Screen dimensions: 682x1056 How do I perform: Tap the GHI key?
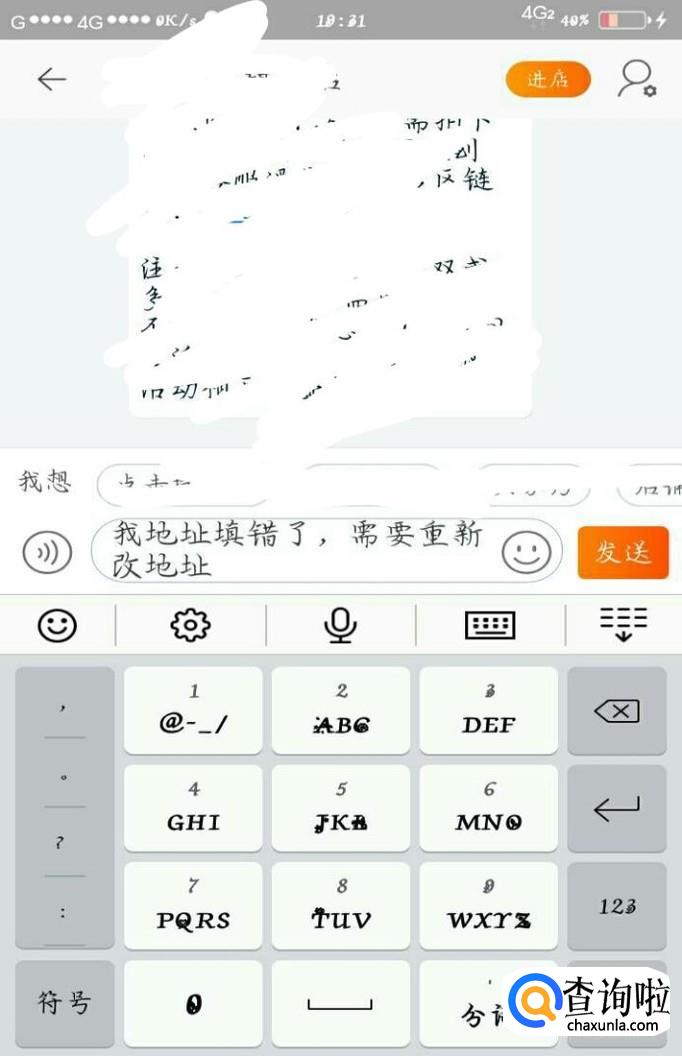click(x=193, y=808)
